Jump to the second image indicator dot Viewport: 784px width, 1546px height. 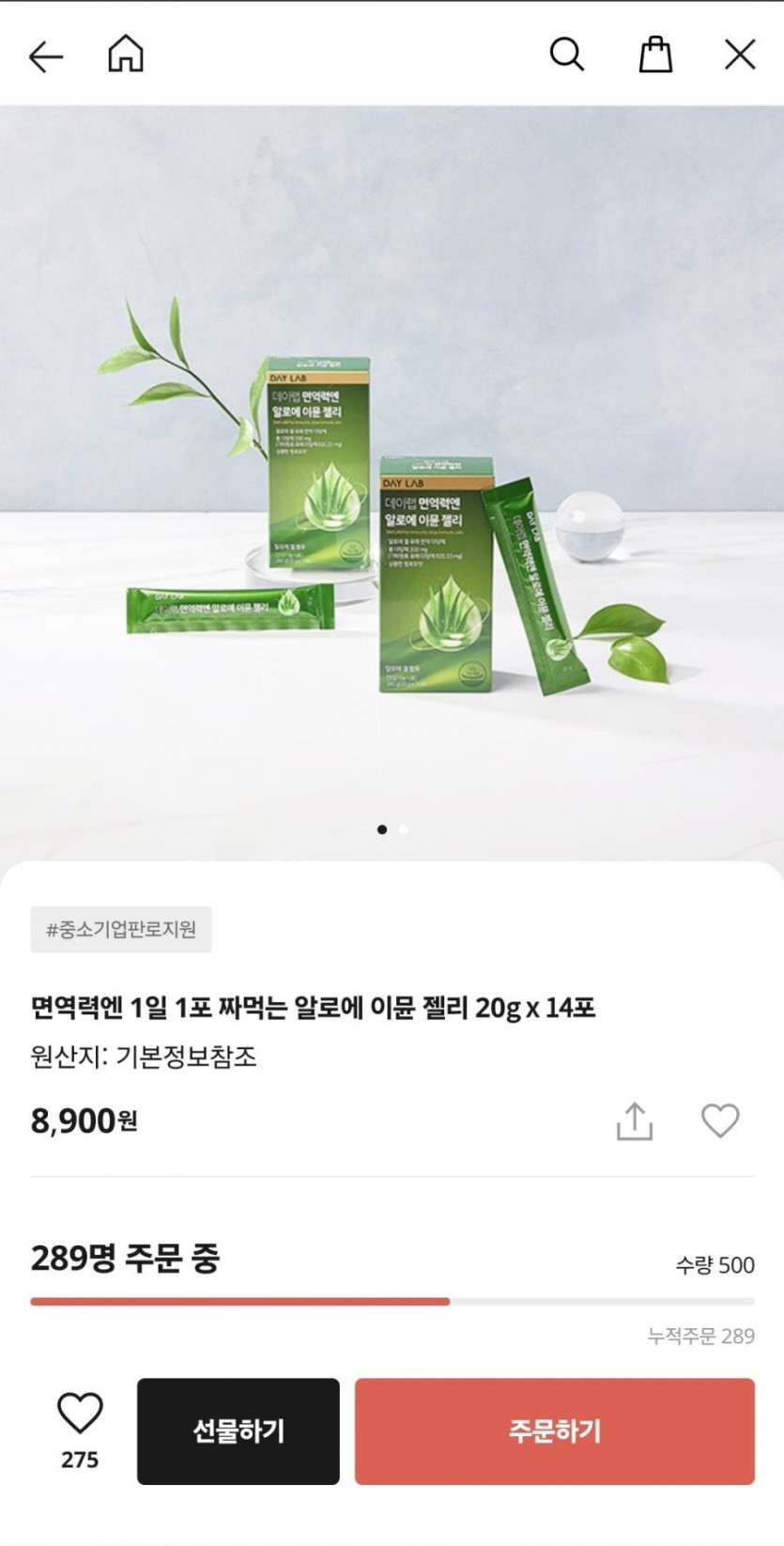pyautogui.click(x=404, y=829)
